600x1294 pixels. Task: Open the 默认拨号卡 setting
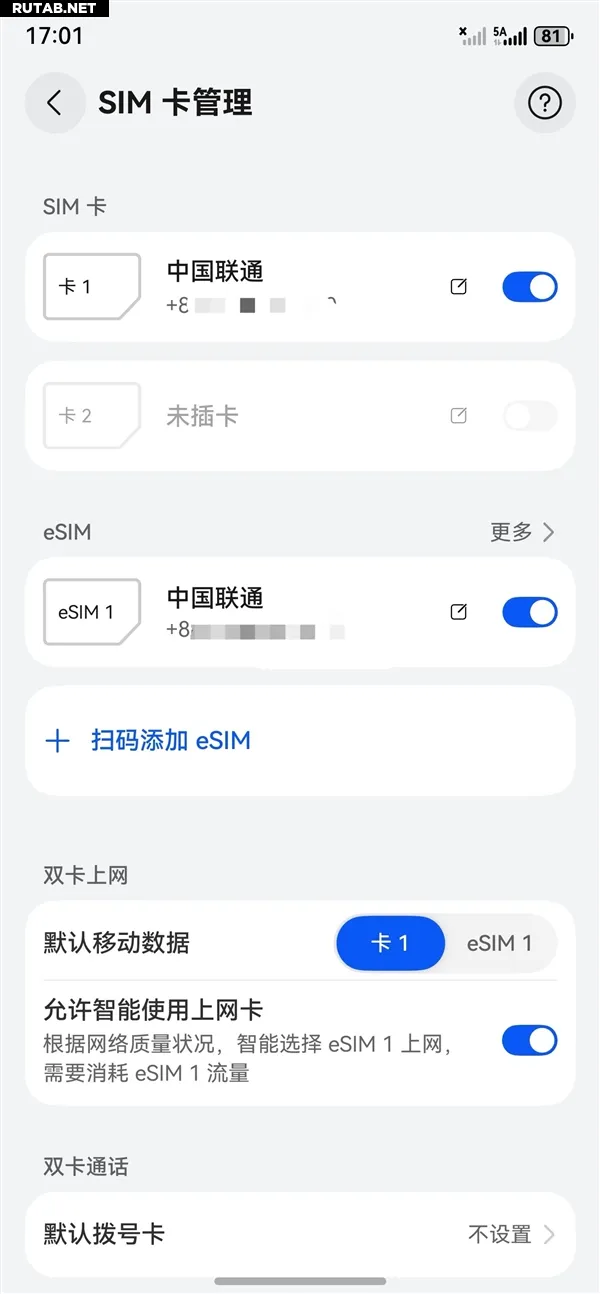pos(300,1234)
